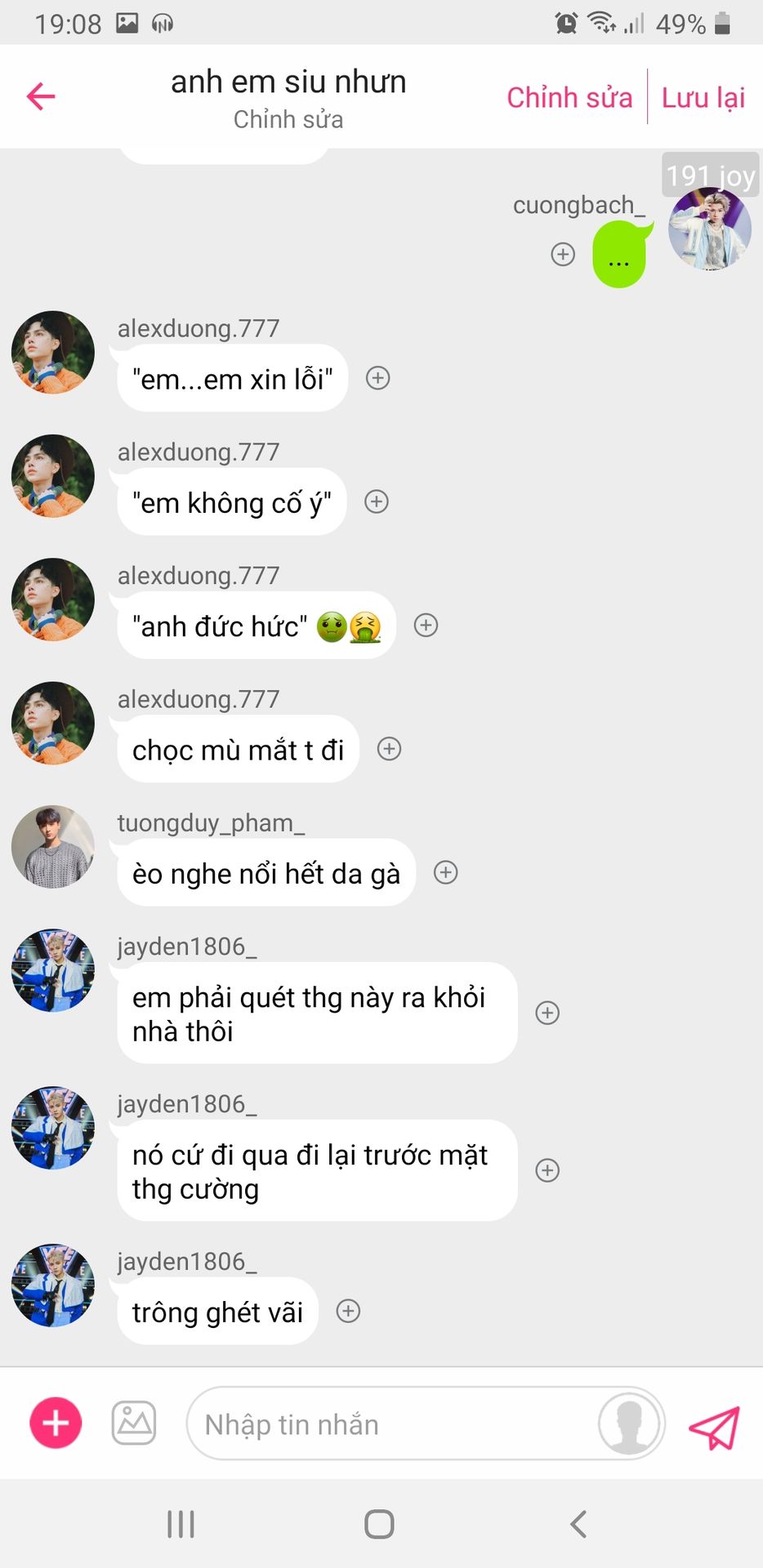This screenshot has height=1568, width=763.
Task: Tap the plus icon next to "anh đức hức"
Action: tap(426, 626)
